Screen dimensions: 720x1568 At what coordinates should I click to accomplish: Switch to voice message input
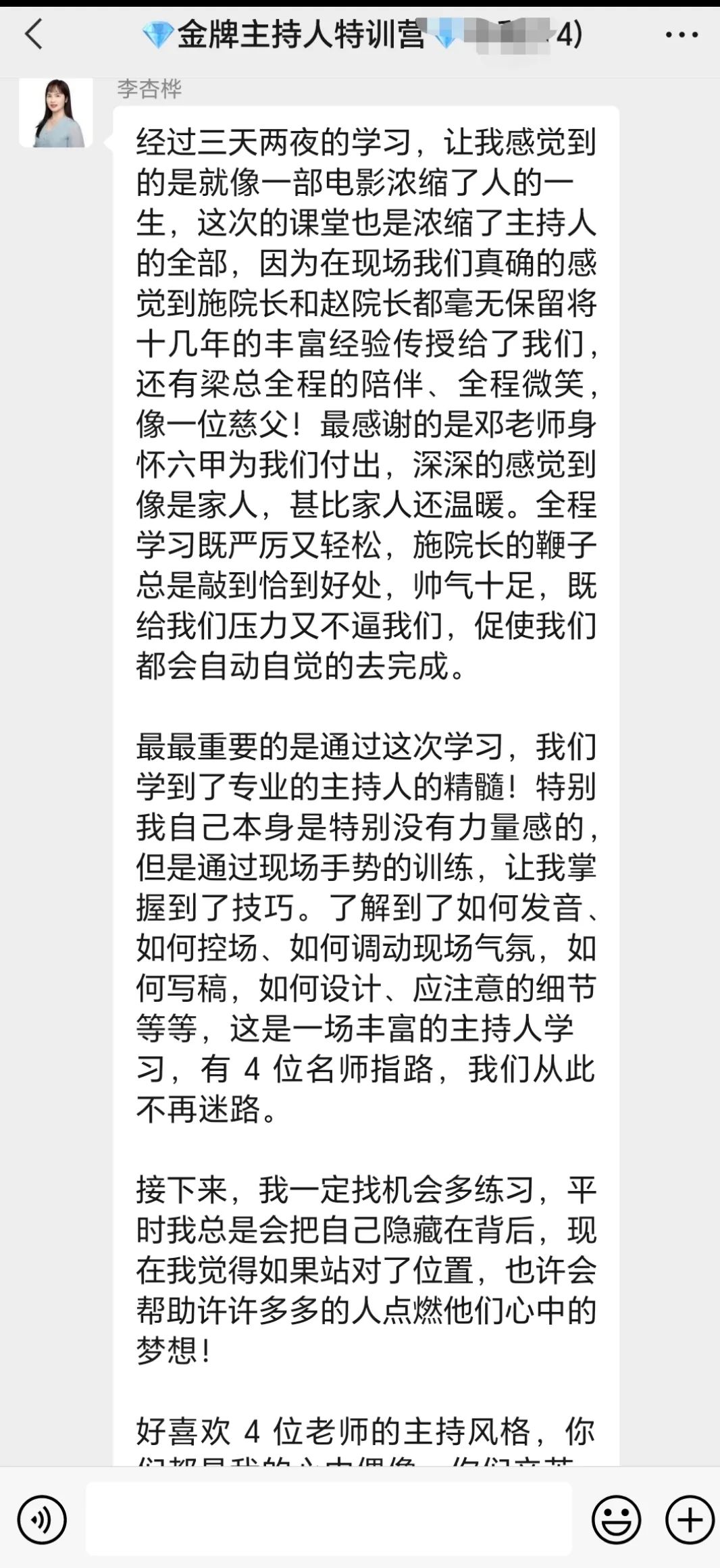pos(42,1520)
